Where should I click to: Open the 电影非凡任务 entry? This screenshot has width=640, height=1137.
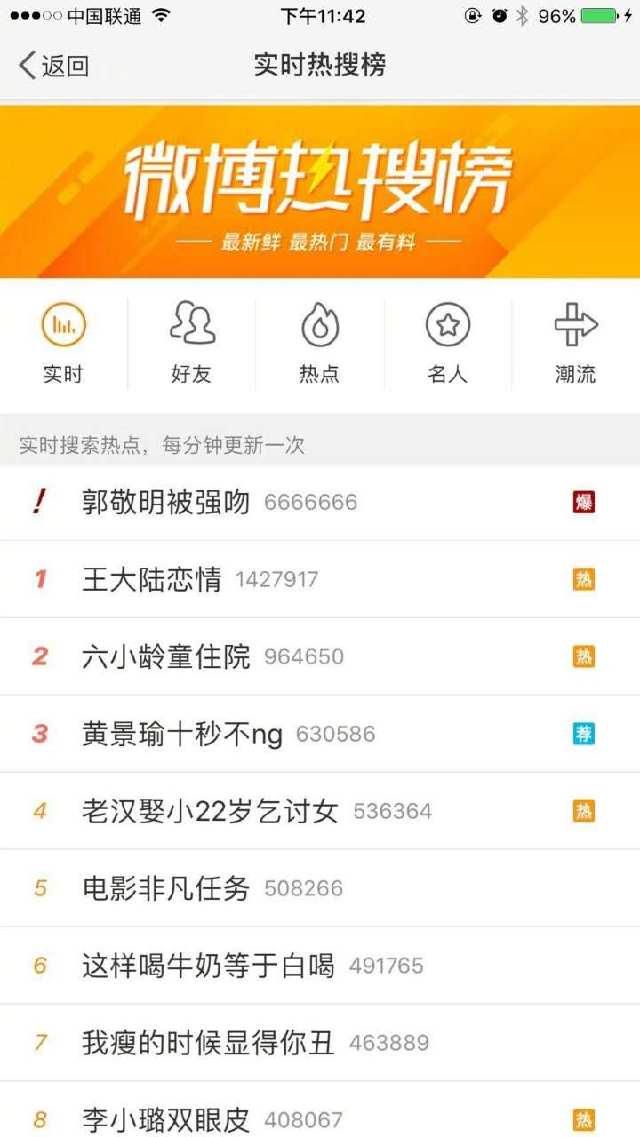[x=320, y=888]
